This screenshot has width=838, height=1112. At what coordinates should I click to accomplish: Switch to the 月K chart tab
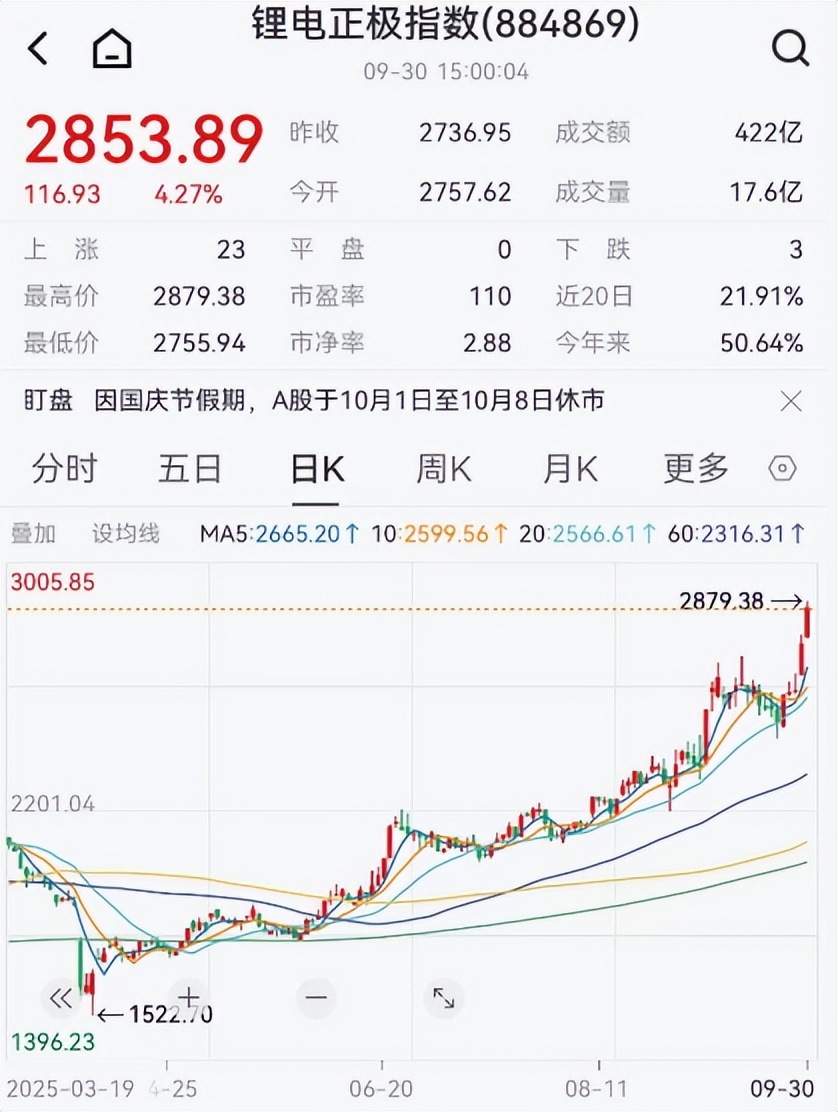click(570, 468)
